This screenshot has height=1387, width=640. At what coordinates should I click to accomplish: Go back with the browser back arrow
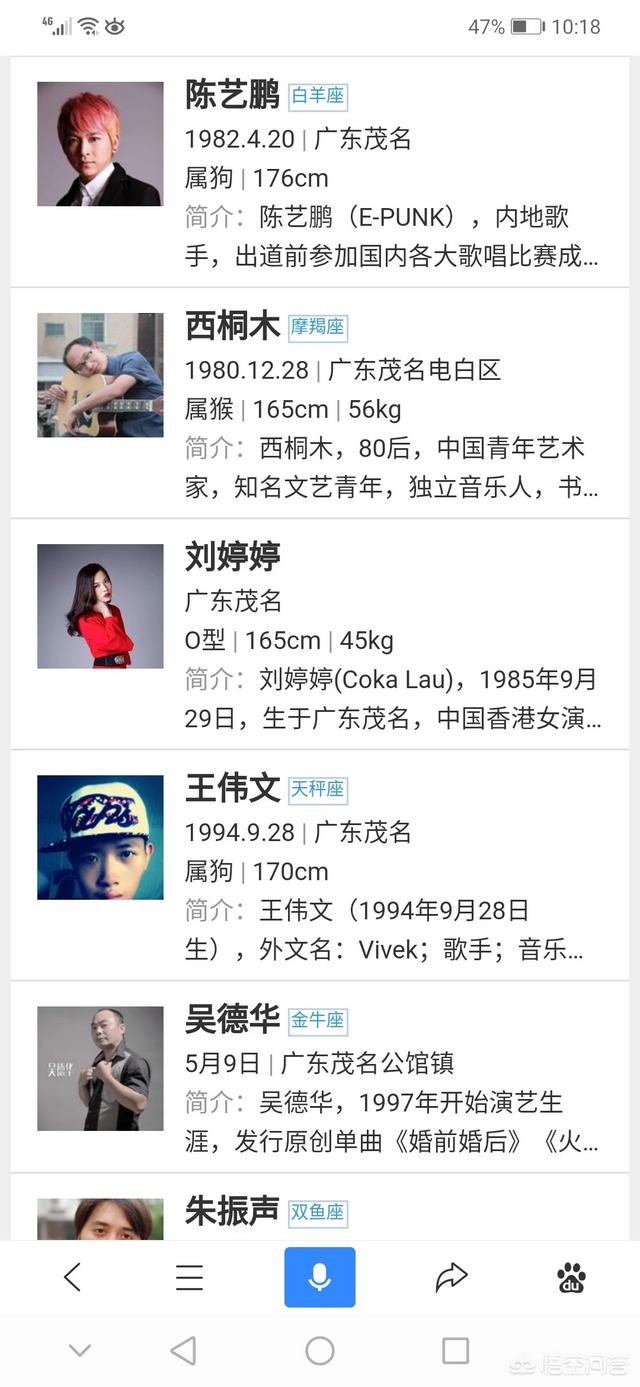[x=72, y=1277]
